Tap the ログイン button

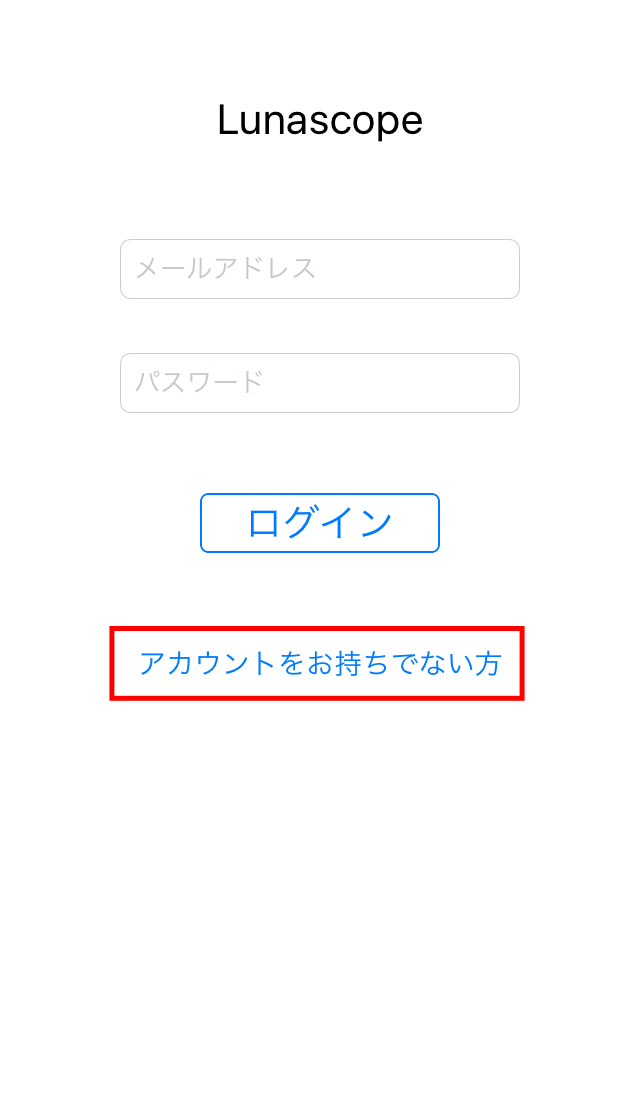(319, 523)
